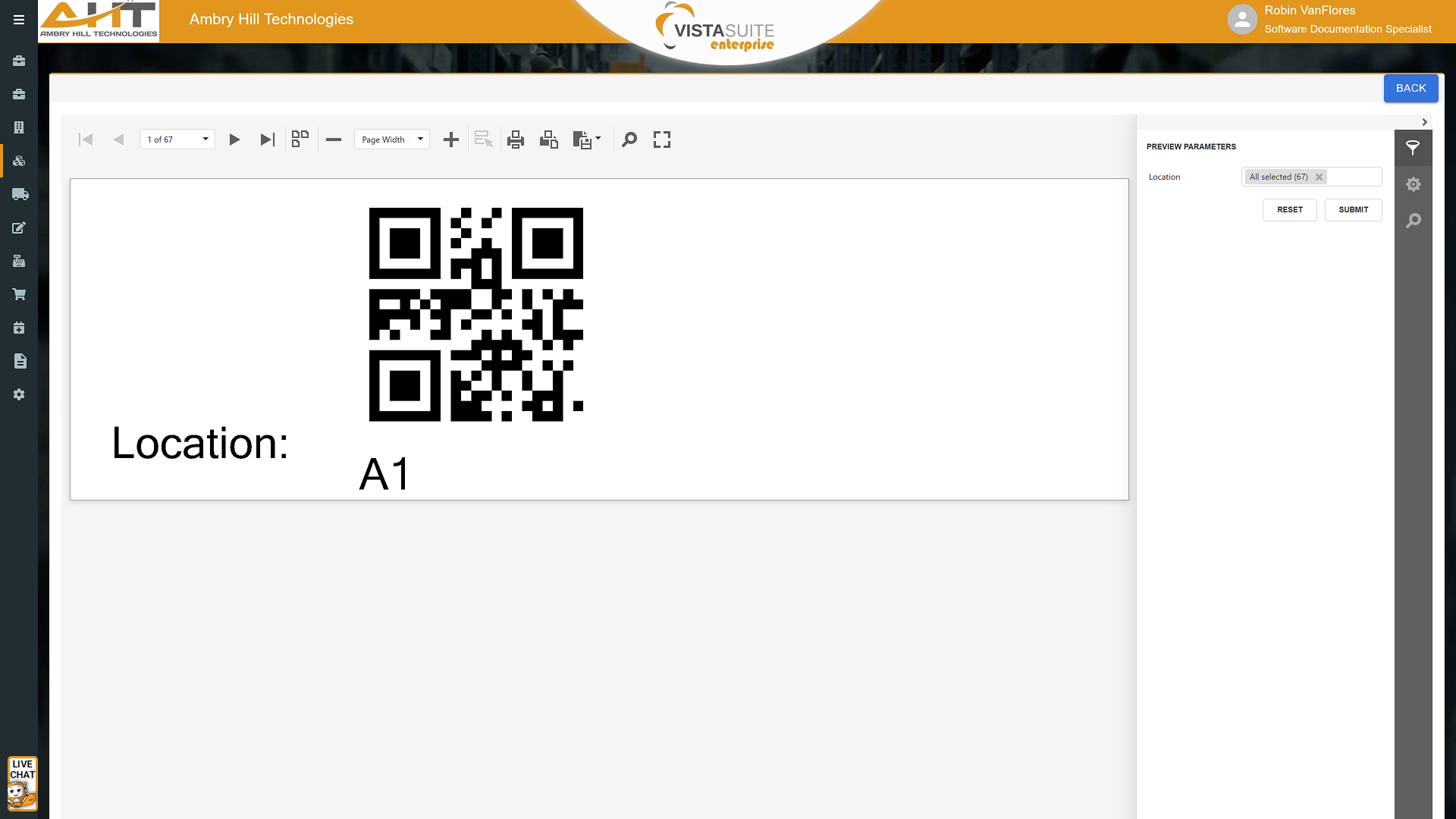Submit the preview parameters

pyautogui.click(x=1353, y=210)
